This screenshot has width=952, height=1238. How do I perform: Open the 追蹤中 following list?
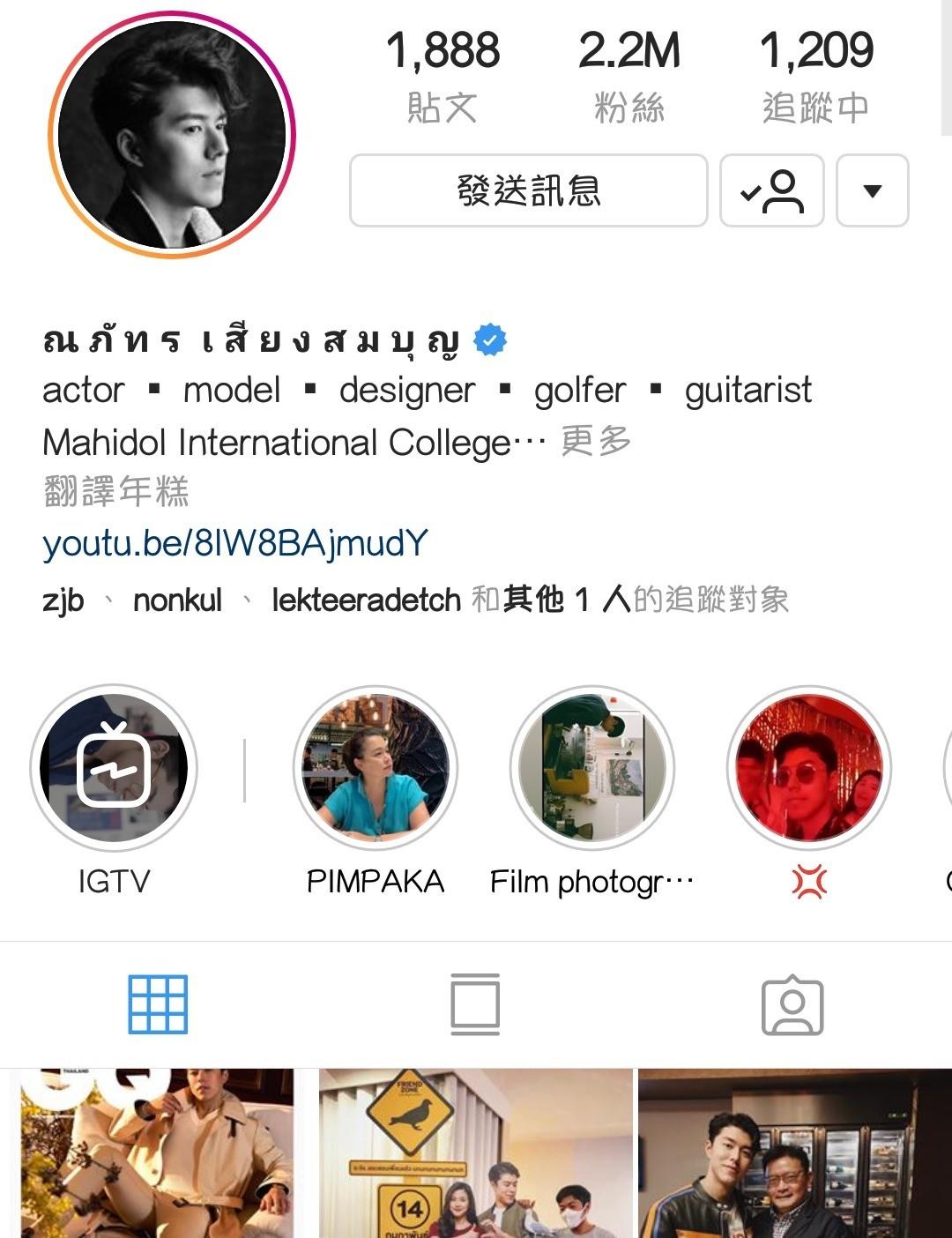[816, 75]
